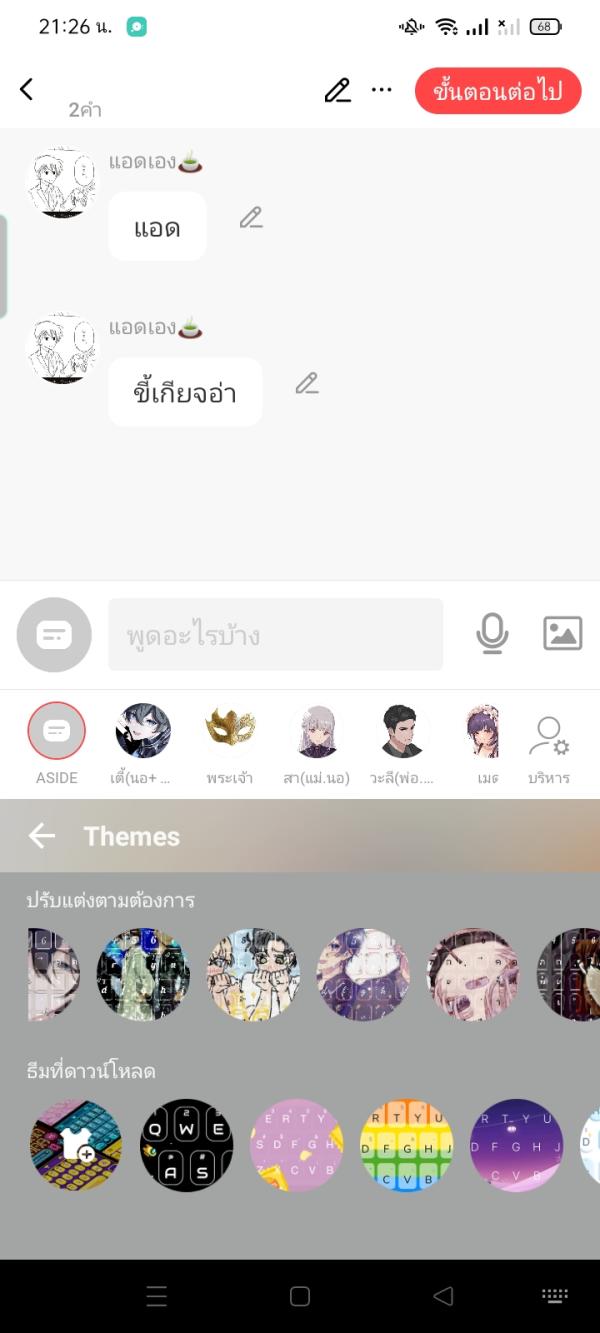This screenshot has width=600, height=1333.
Task: Edit the แอด message bubble
Action: [x=251, y=217]
